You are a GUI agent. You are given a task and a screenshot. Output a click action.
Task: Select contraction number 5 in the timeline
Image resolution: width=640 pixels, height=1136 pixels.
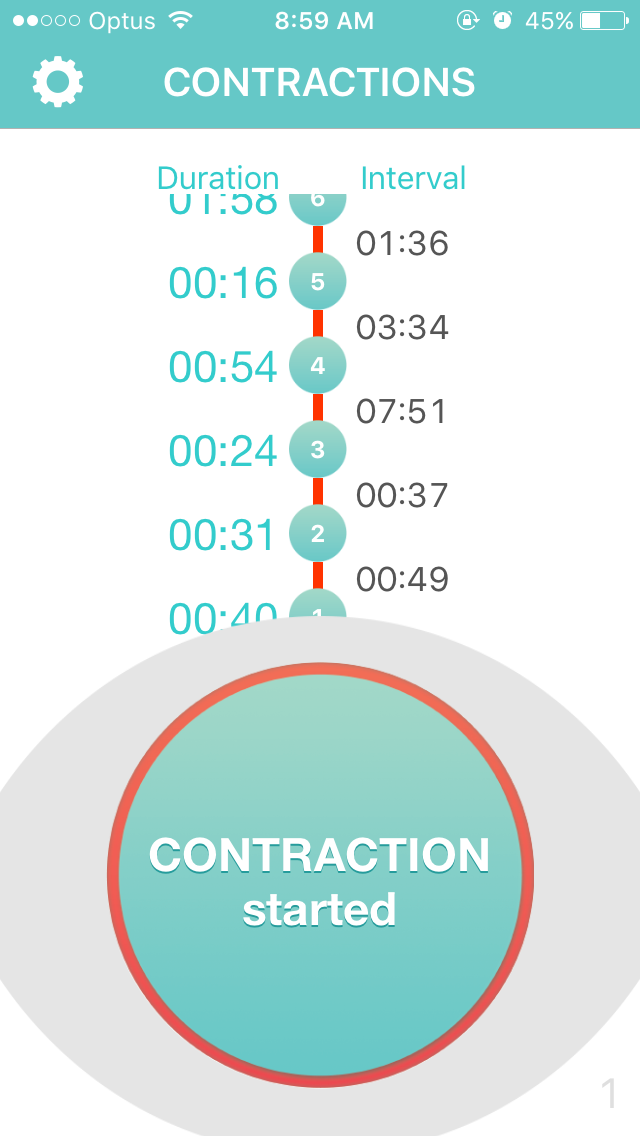[317, 281]
